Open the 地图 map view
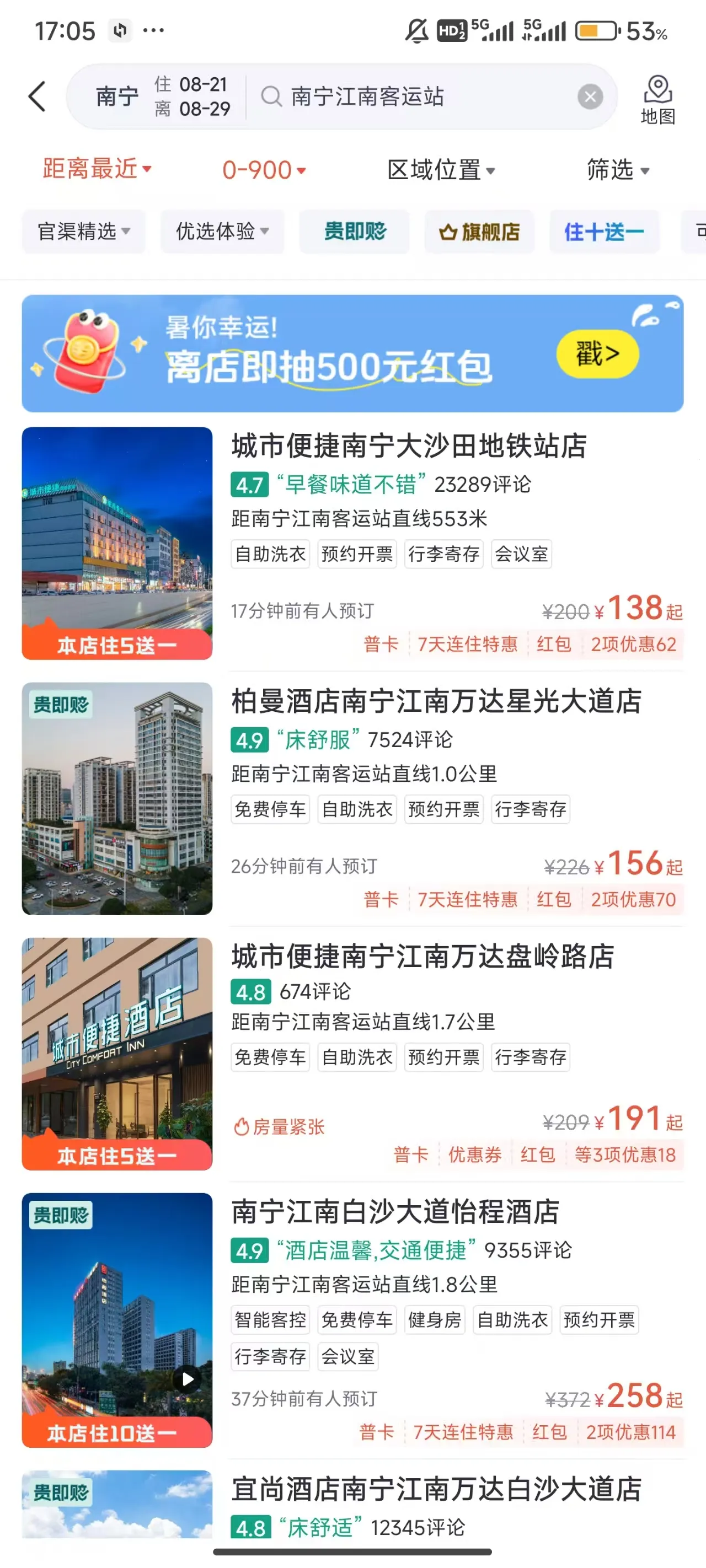This screenshot has width=706, height=1568. (657, 99)
